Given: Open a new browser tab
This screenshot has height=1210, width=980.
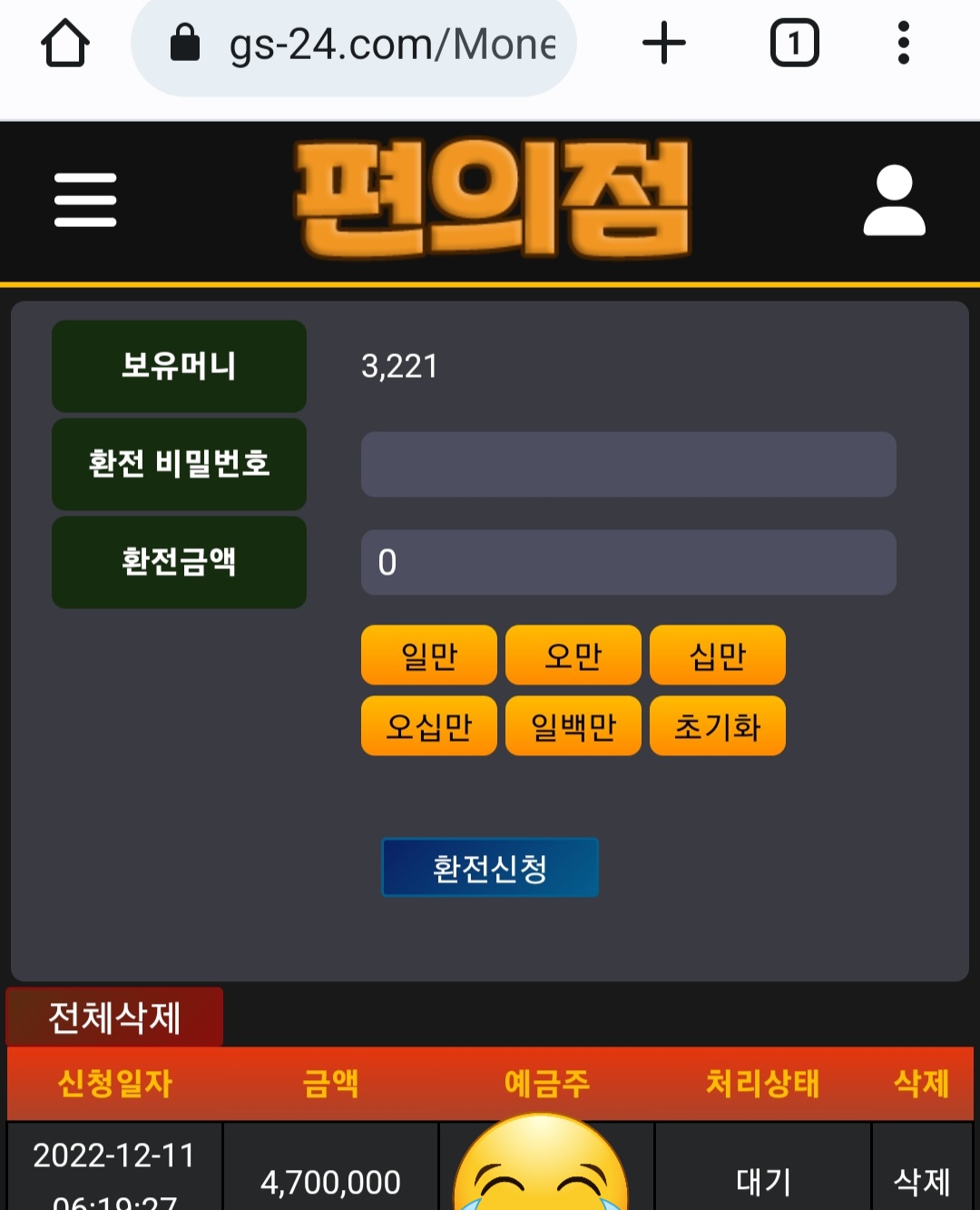Looking at the screenshot, I should (x=664, y=44).
